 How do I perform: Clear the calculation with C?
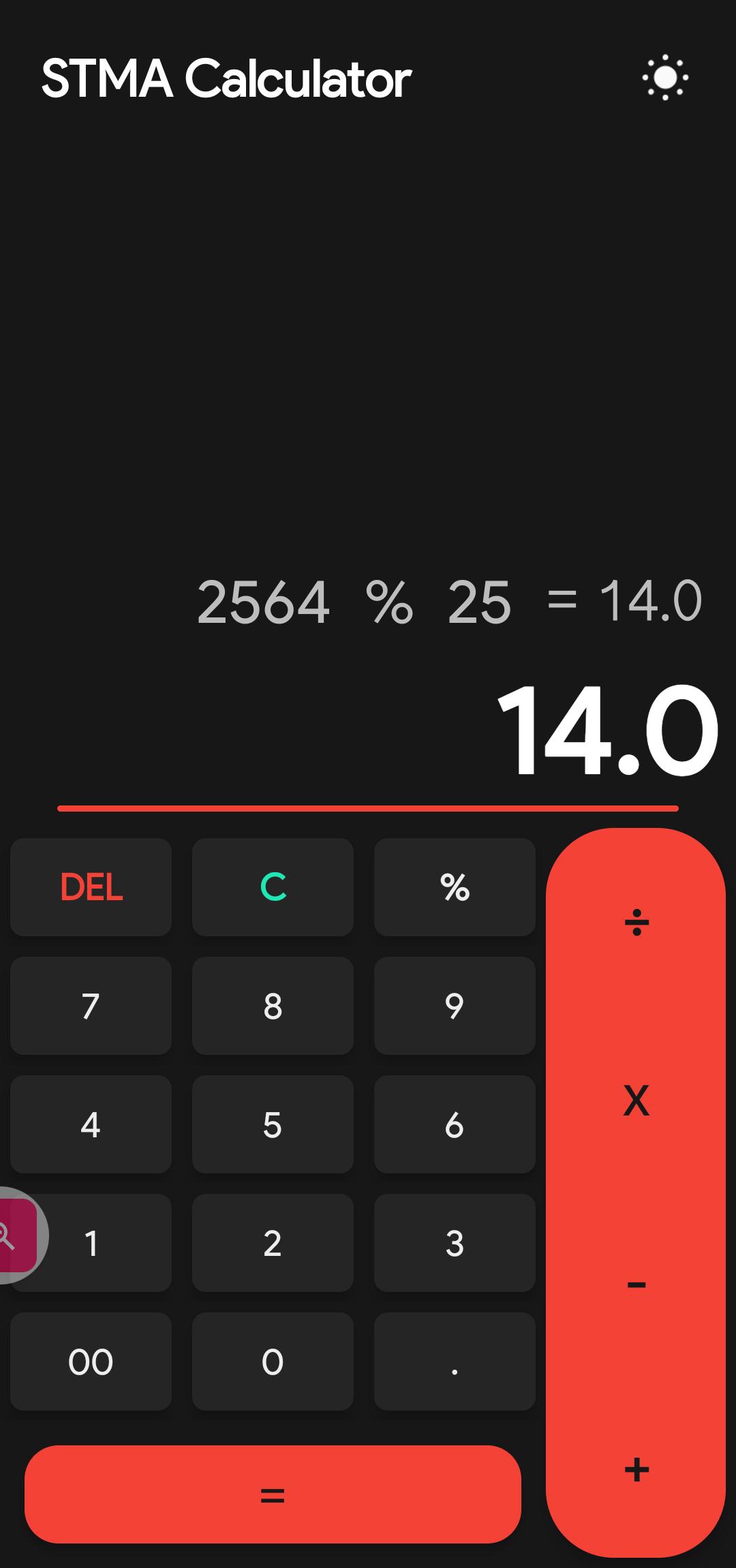273,887
